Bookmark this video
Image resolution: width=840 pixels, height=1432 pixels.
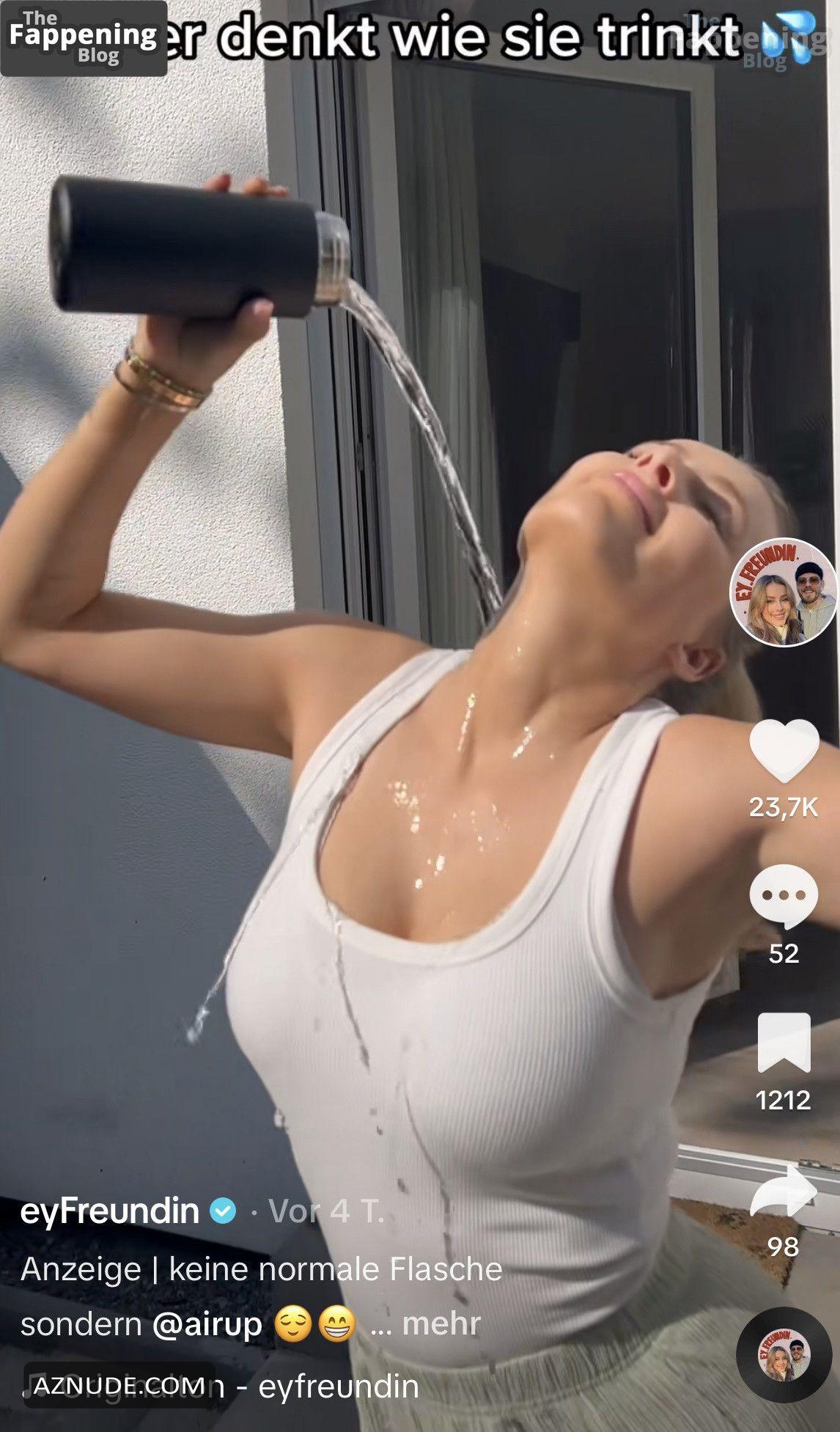click(x=783, y=1041)
